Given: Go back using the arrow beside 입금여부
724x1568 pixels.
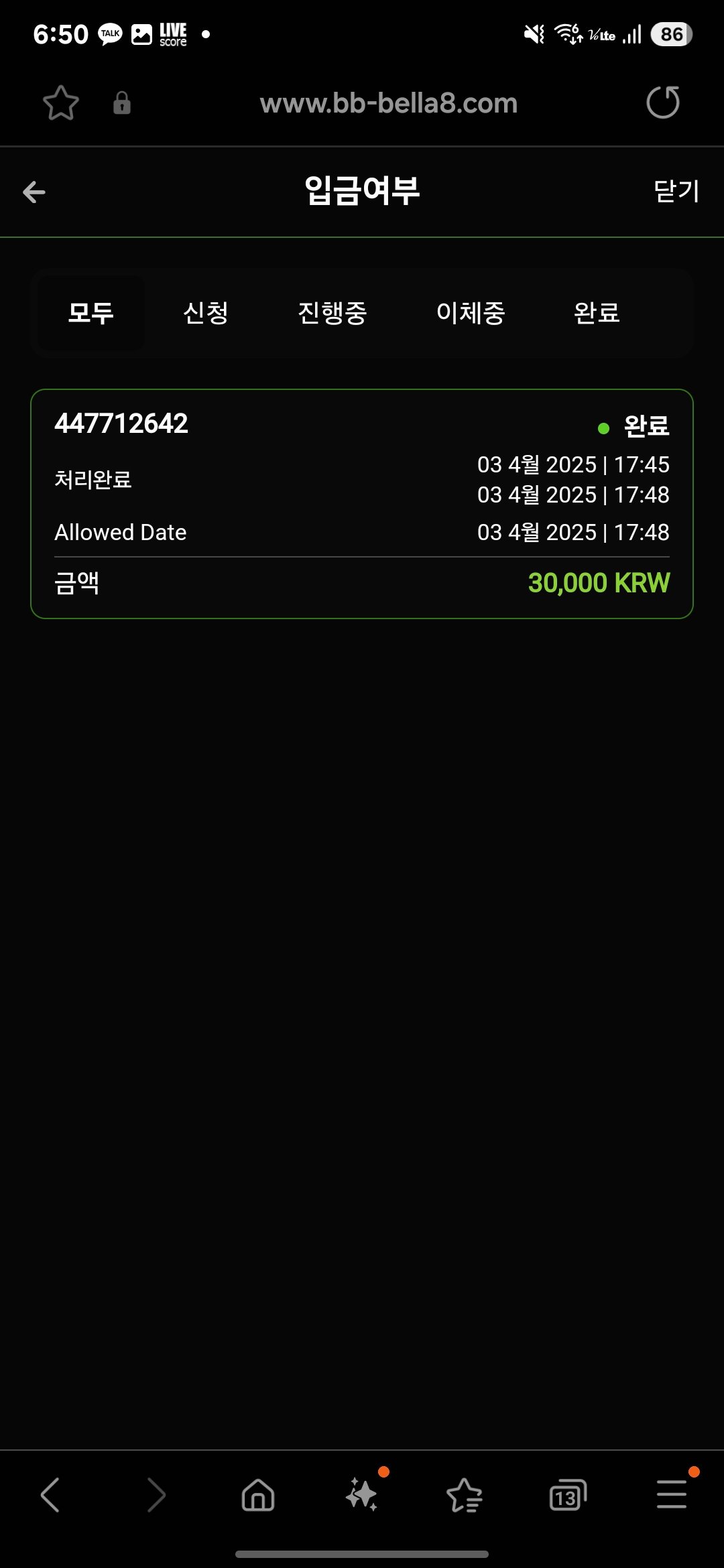Looking at the screenshot, I should click(34, 192).
